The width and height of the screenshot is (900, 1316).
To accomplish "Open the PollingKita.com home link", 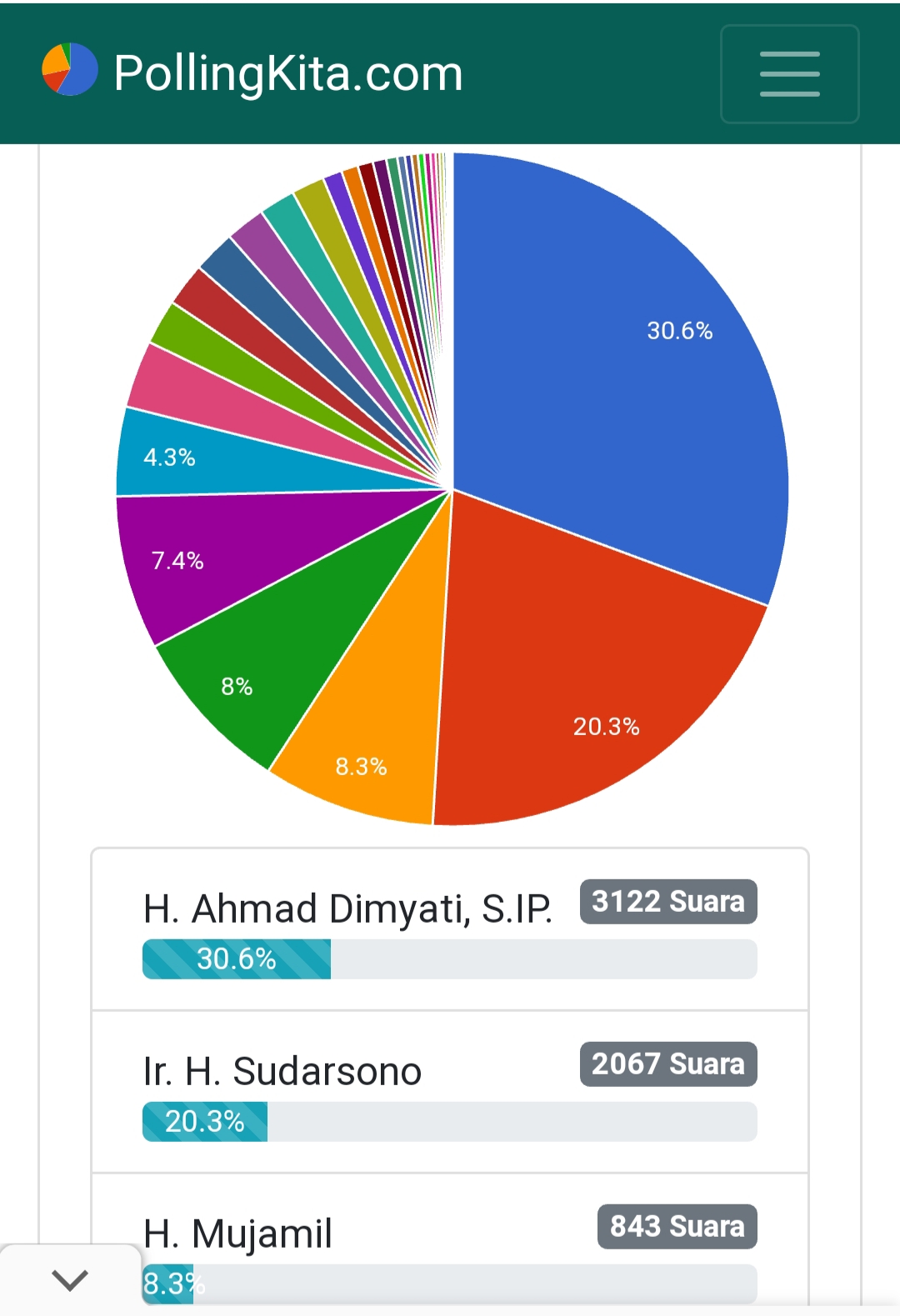I will tap(253, 73).
